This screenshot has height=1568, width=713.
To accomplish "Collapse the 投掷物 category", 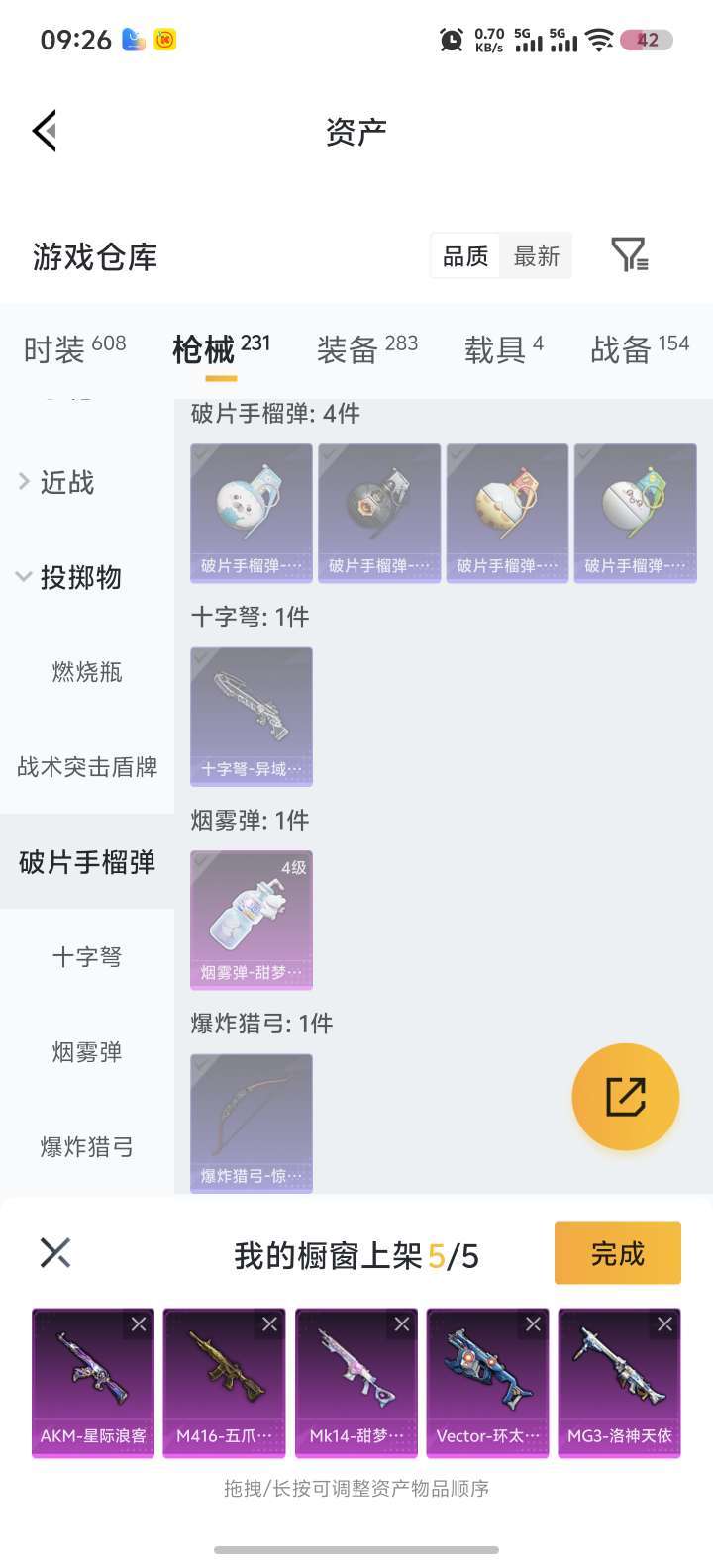I will point(79,577).
